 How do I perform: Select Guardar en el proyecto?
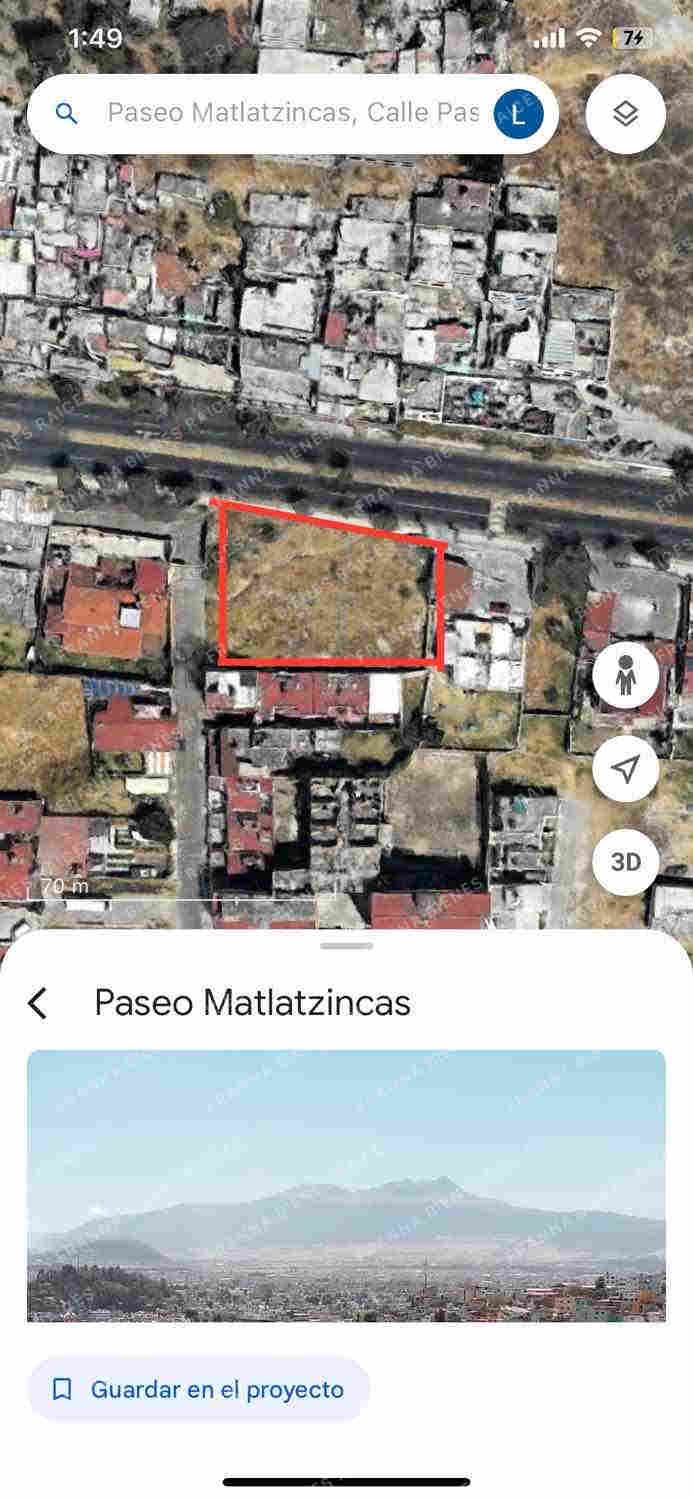(198, 1389)
